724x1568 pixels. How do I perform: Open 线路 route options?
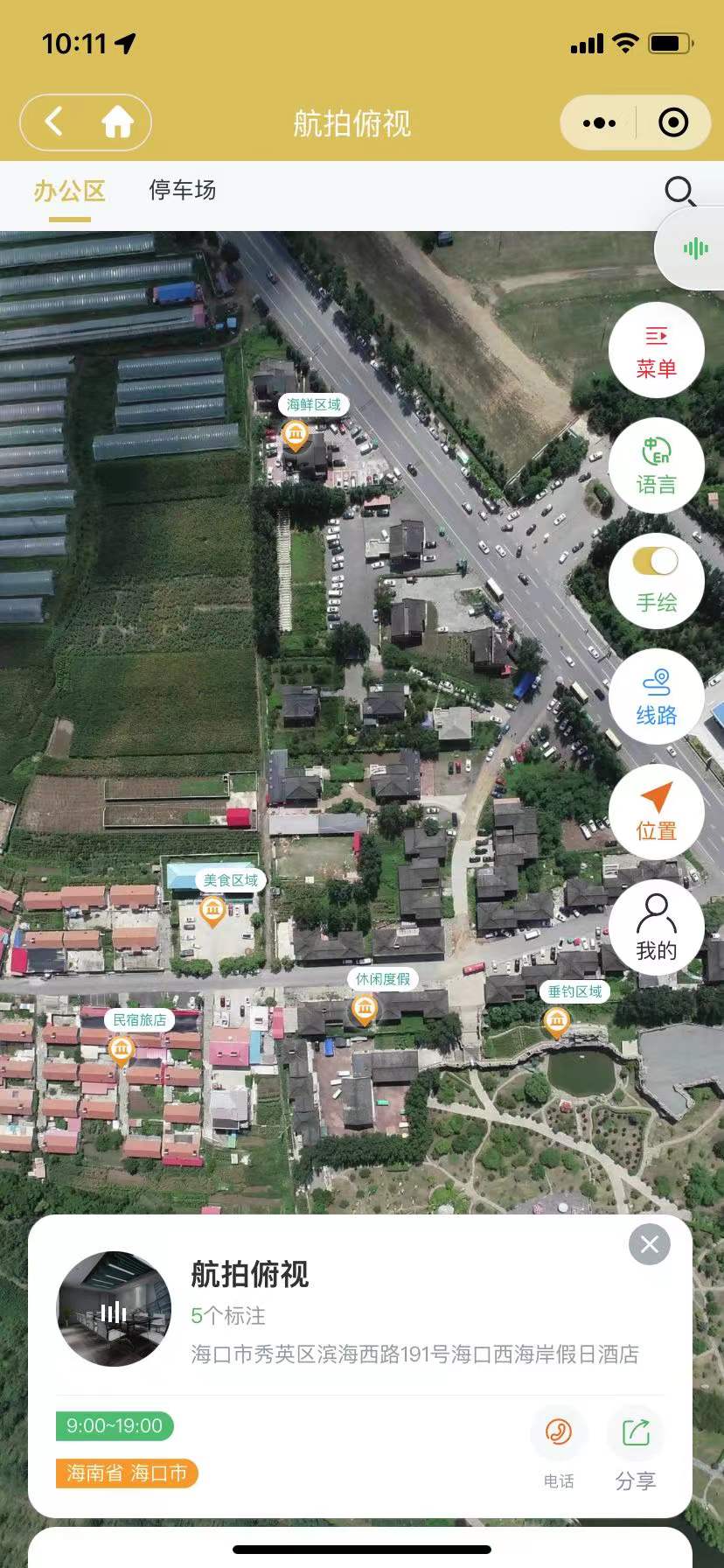[x=656, y=697]
